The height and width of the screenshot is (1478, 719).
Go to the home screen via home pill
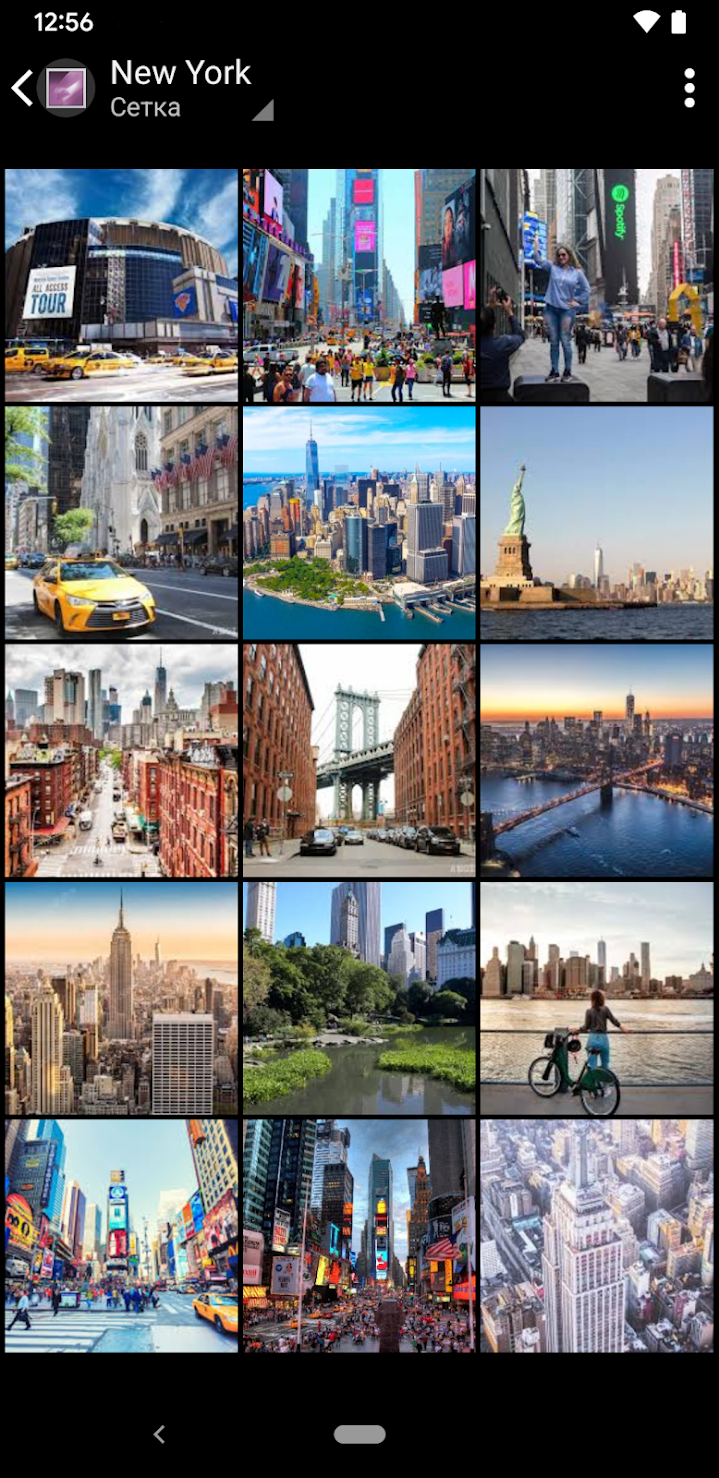pyautogui.click(x=359, y=1435)
